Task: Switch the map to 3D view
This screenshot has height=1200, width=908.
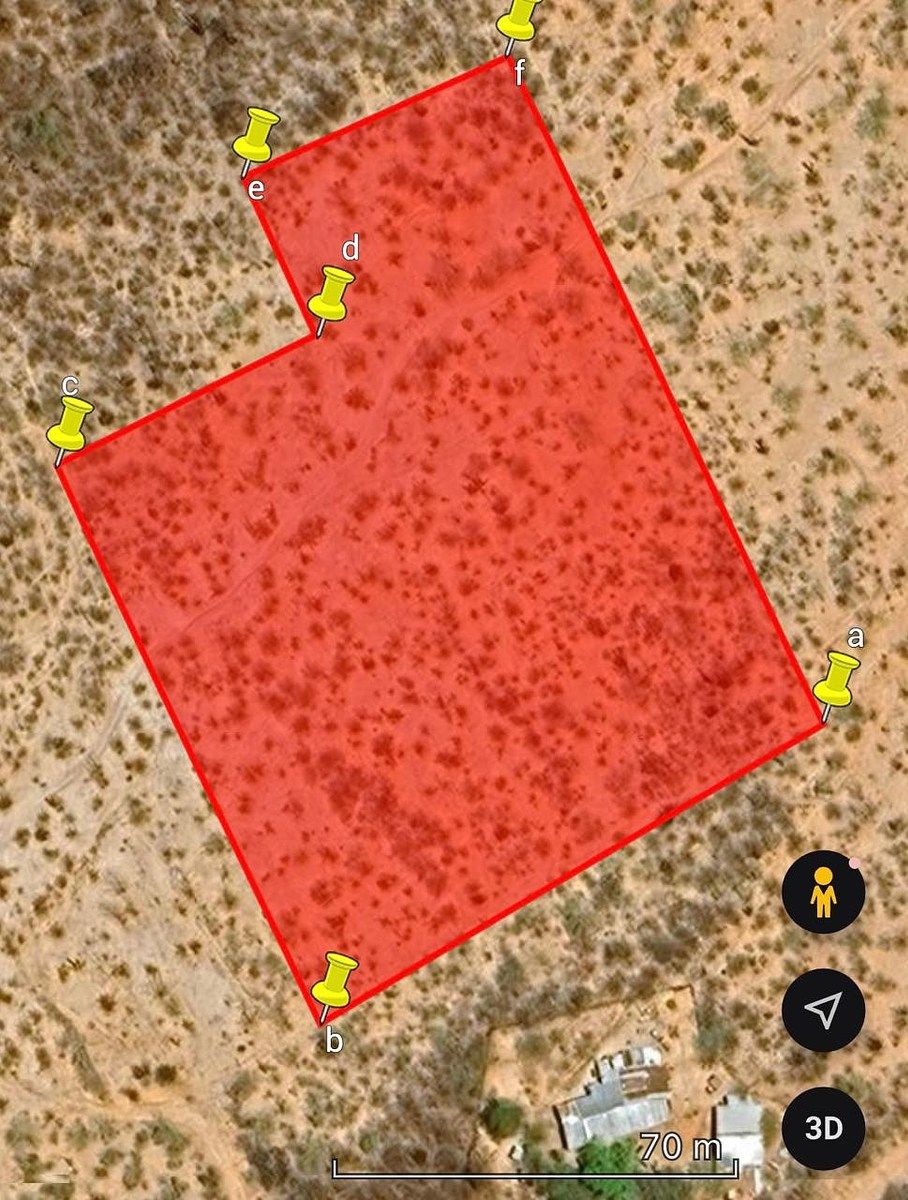Action: (x=823, y=1128)
